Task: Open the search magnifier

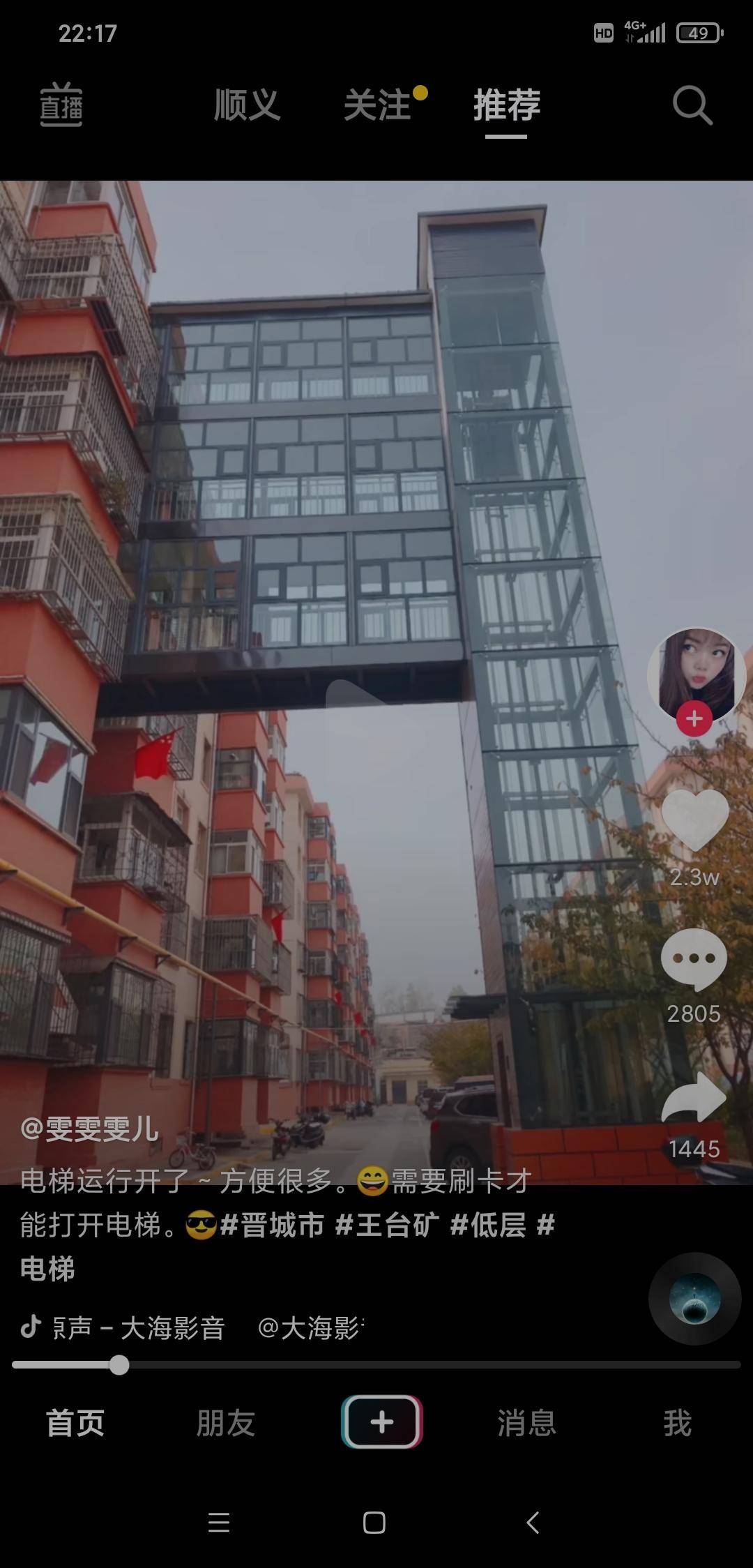Action: pos(692,105)
